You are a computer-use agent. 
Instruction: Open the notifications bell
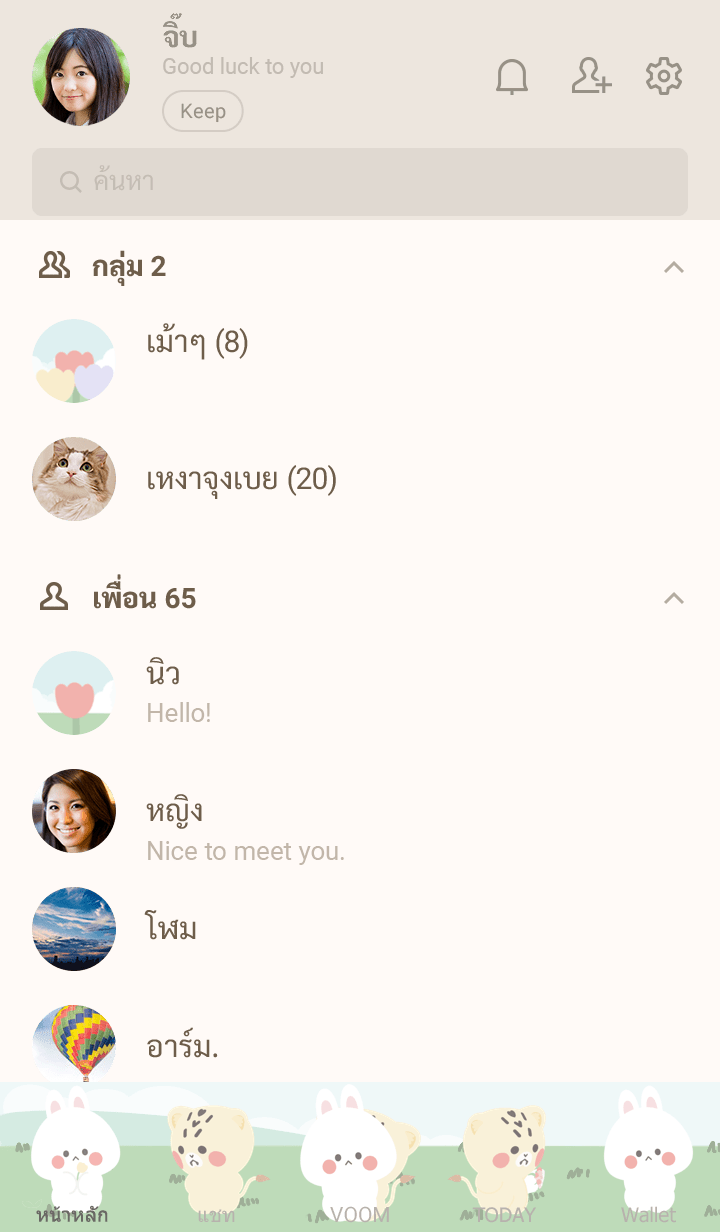(x=512, y=77)
